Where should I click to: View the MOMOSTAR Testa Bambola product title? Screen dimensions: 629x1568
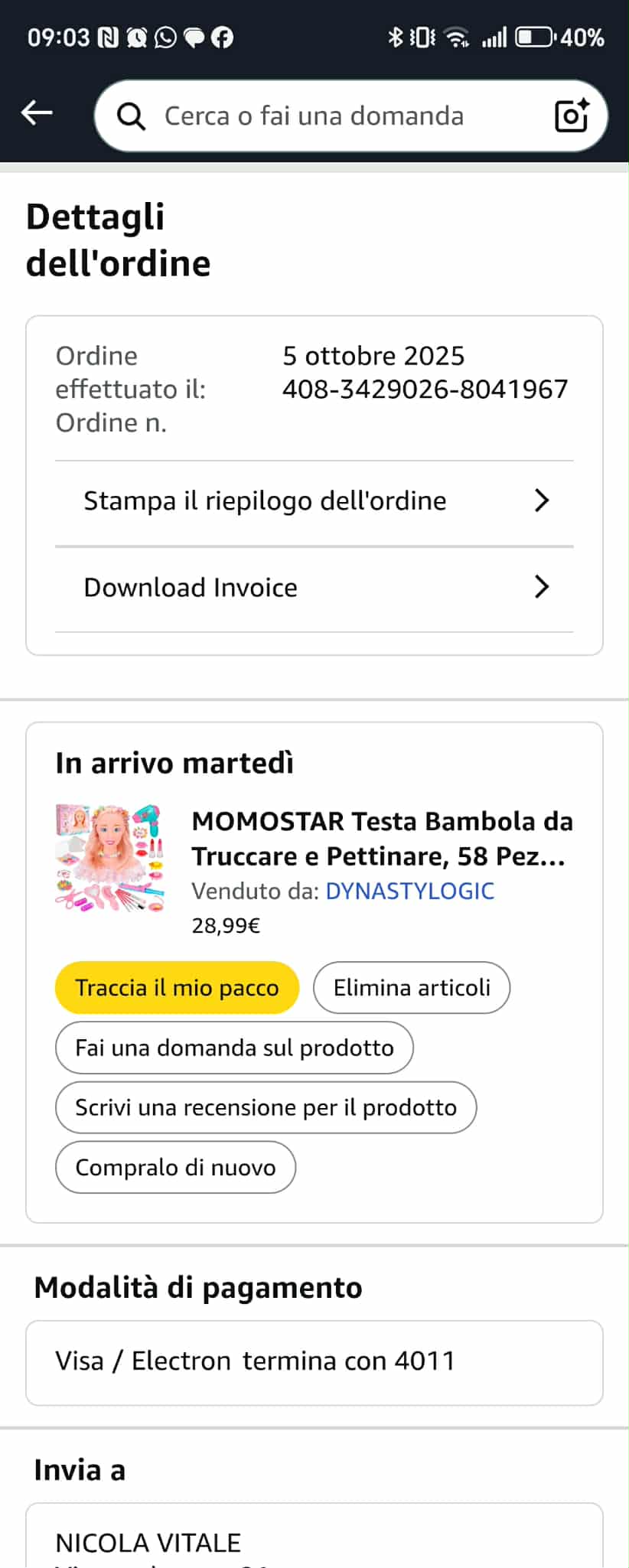[x=381, y=839]
